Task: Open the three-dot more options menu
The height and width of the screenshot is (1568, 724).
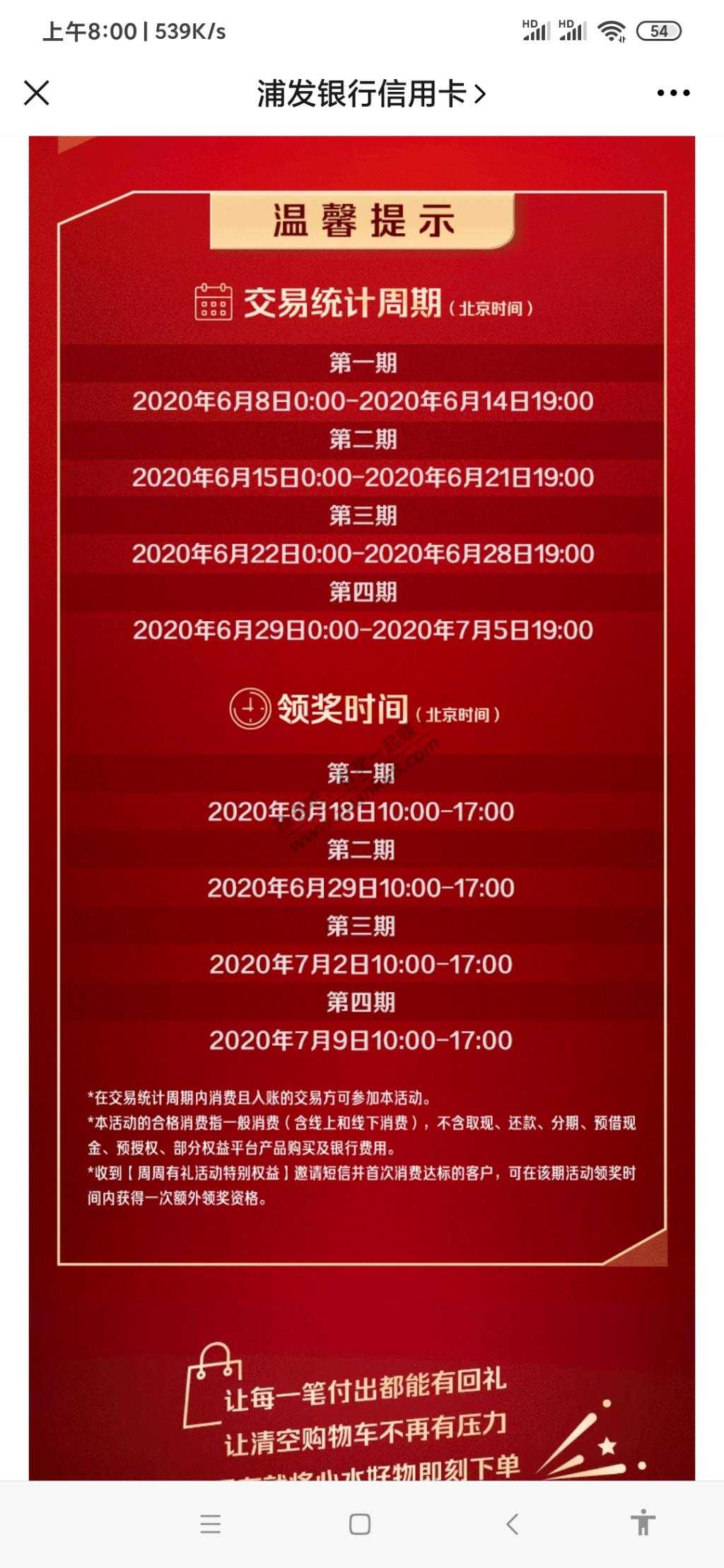Action: (672, 93)
